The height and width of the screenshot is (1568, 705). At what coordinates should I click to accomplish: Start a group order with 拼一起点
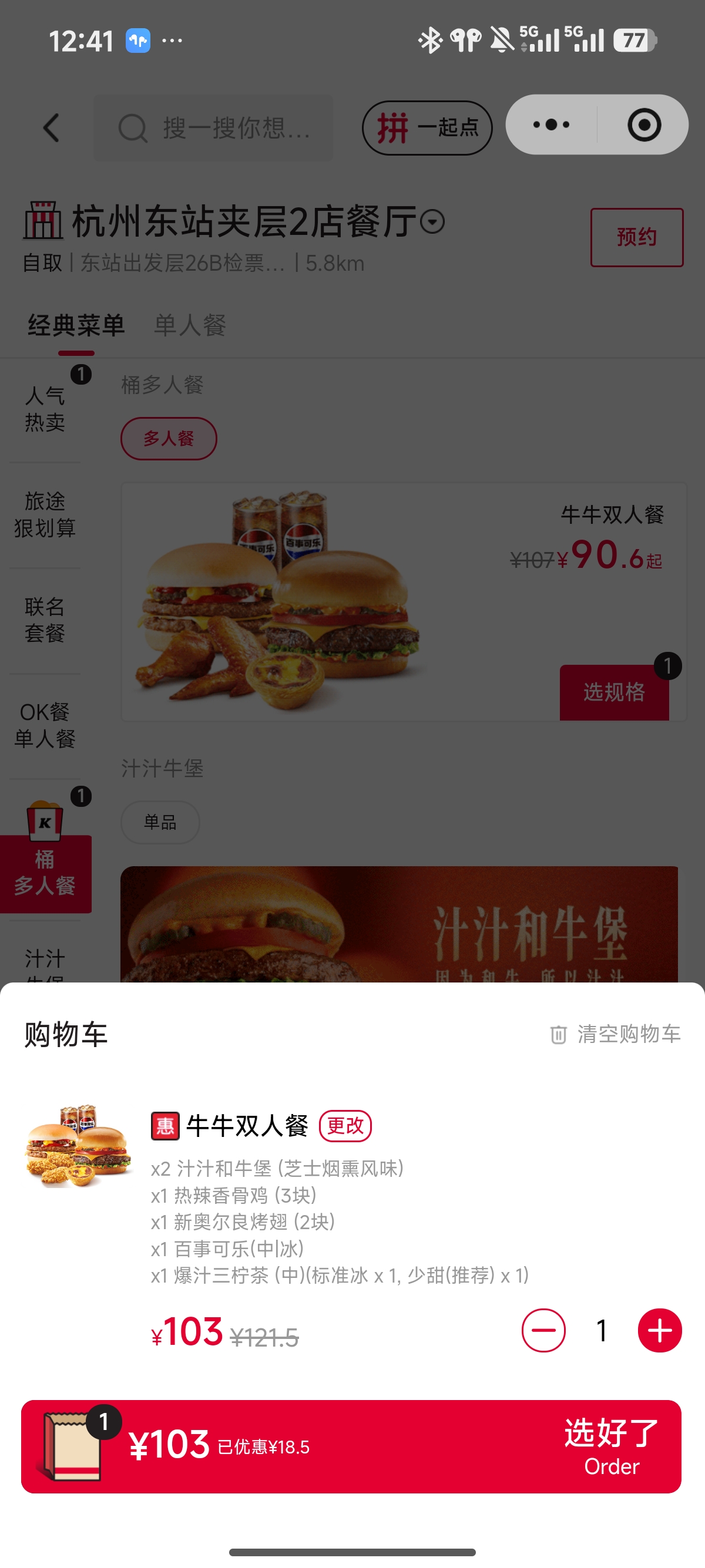coord(427,128)
